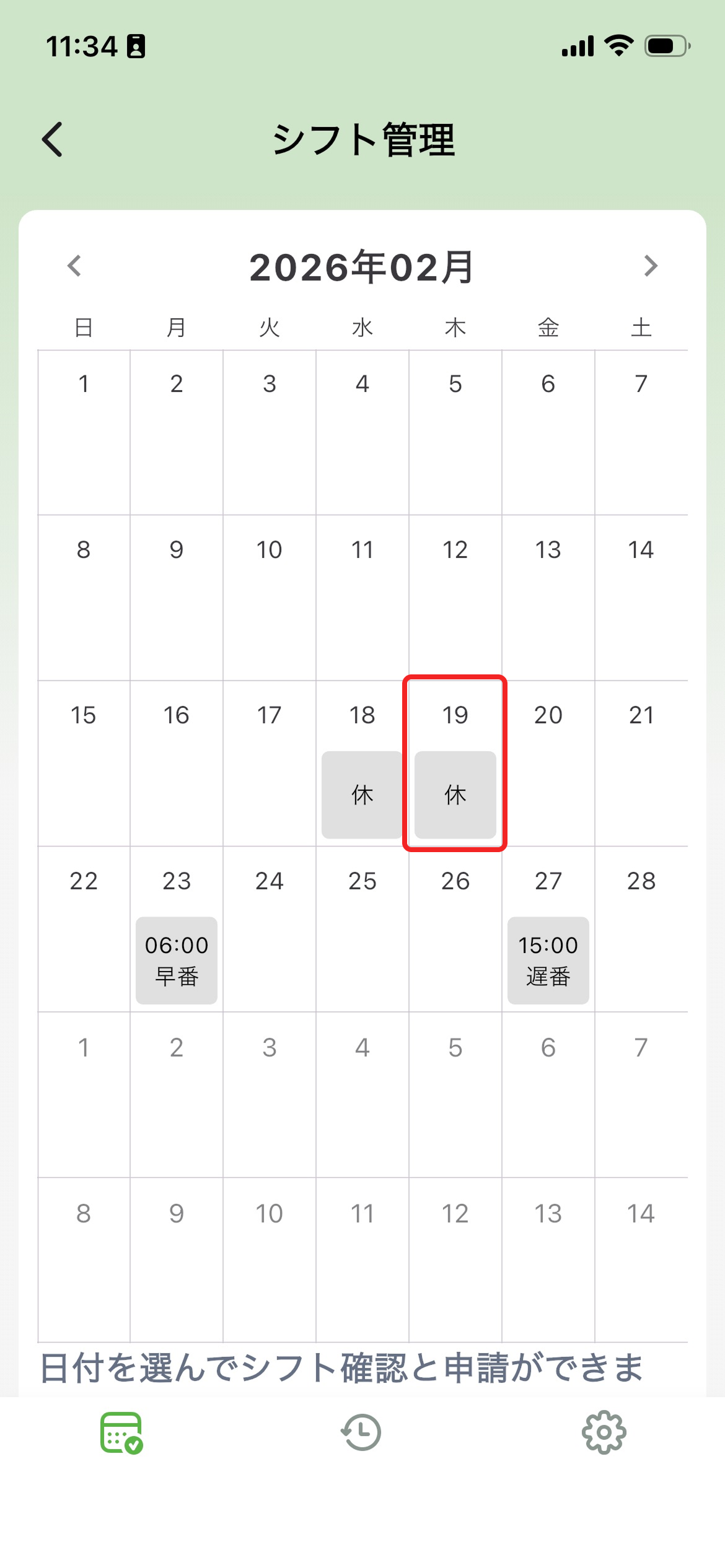Image resolution: width=725 pixels, height=1568 pixels.
Task: Open the history tab
Action: (x=361, y=1432)
